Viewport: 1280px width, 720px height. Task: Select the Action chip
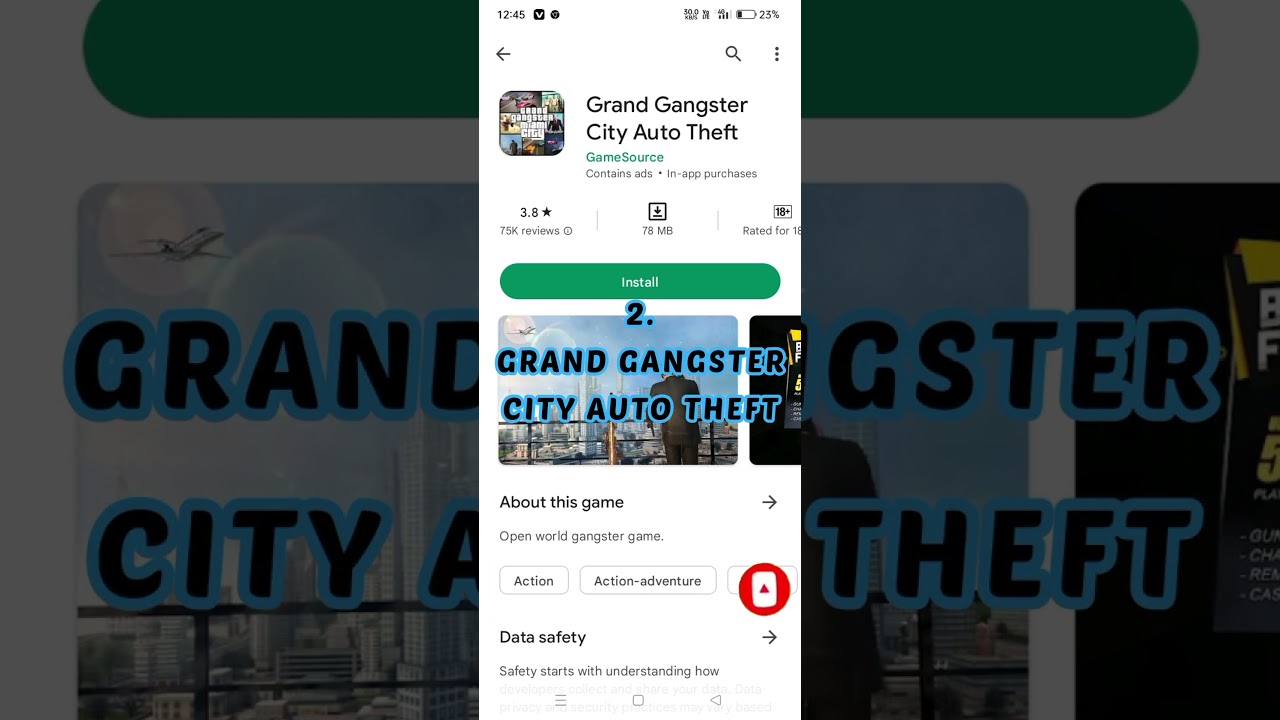pyautogui.click(x=533, y=581)
